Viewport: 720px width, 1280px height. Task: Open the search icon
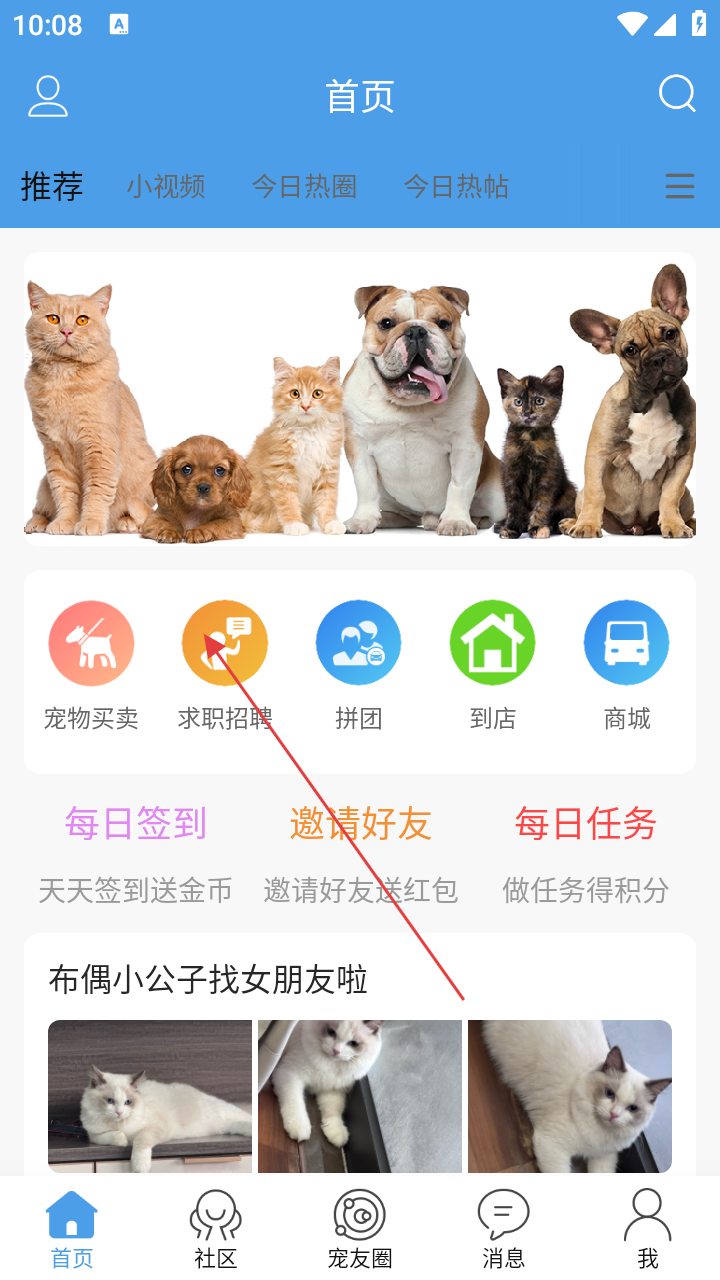click(x=677, y=95)
